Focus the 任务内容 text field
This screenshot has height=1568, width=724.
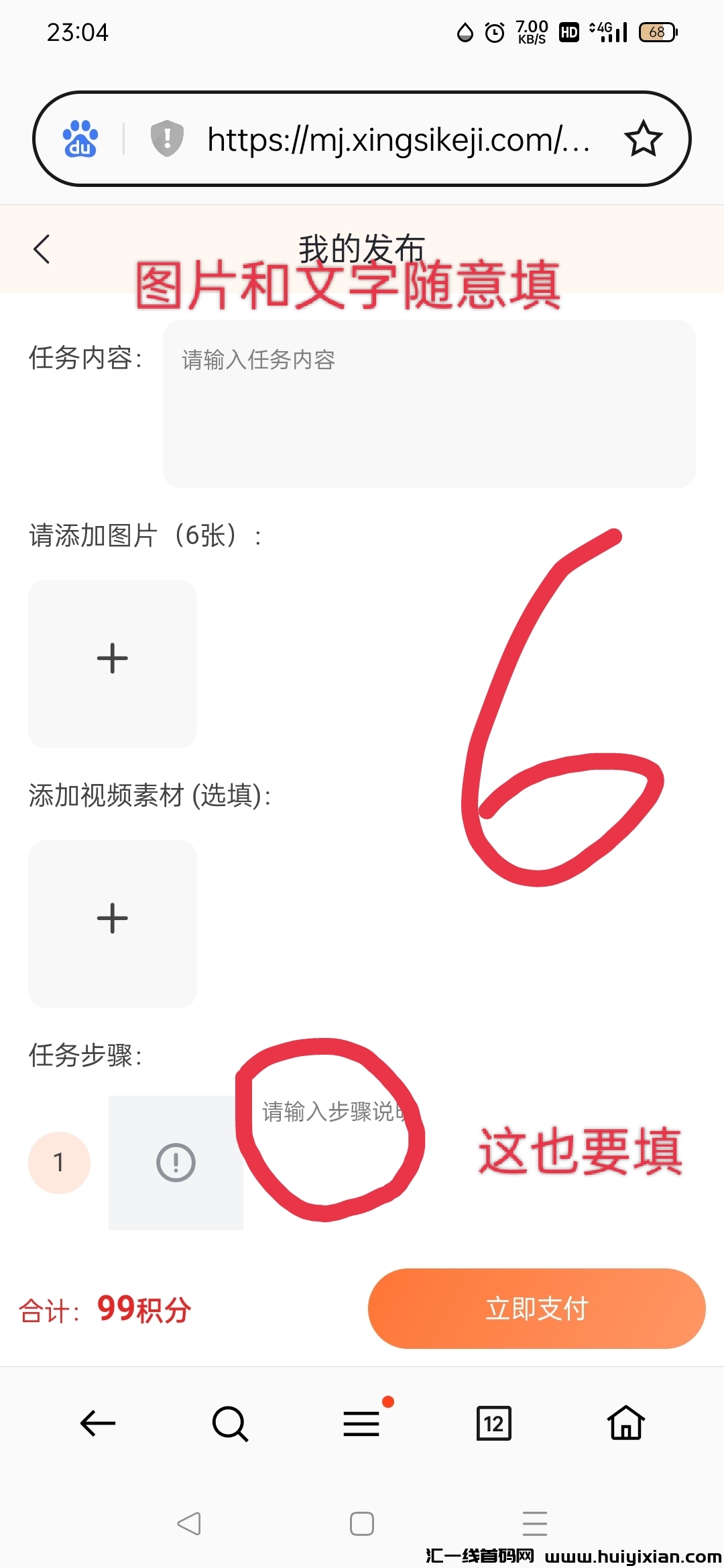tap(429, 403)
